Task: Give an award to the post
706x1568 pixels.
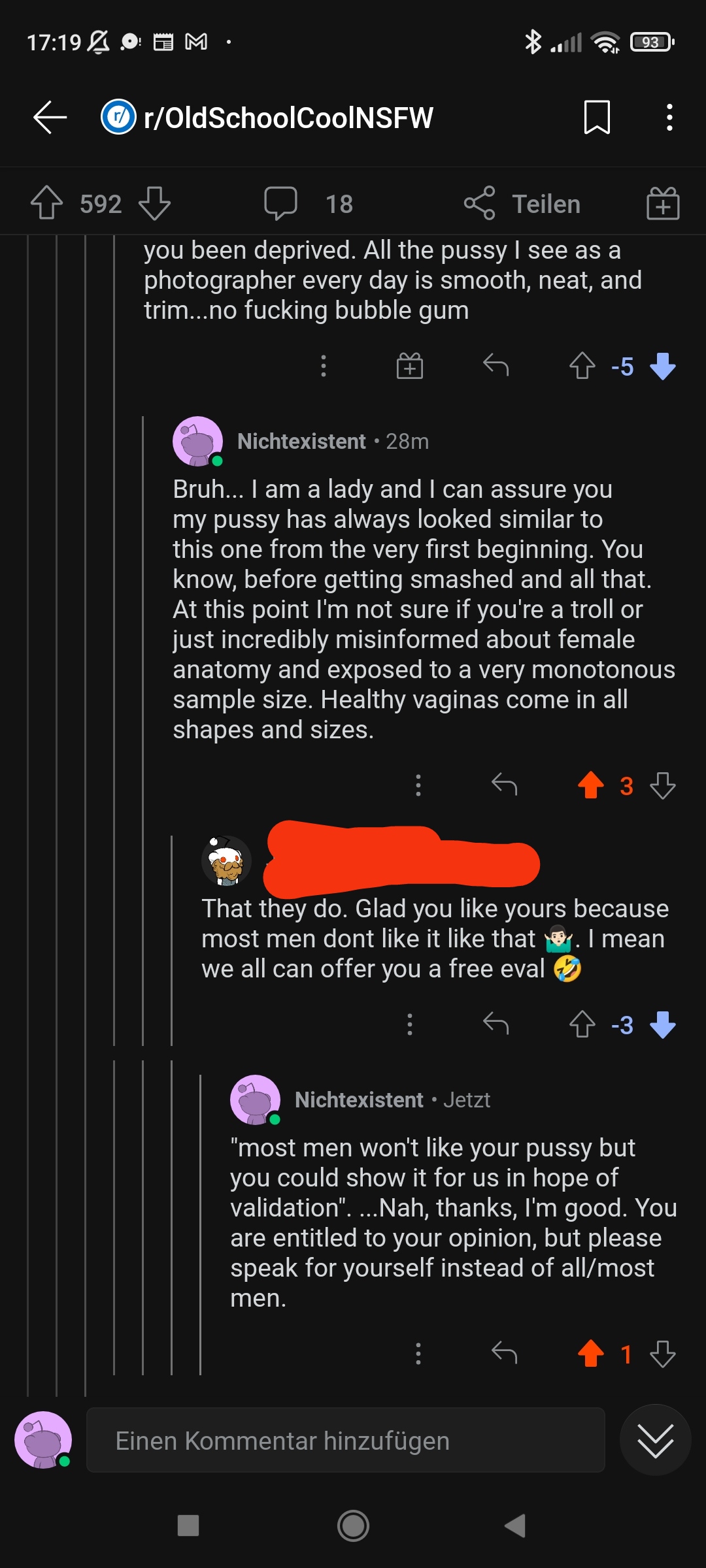Action: pos(663,203)
